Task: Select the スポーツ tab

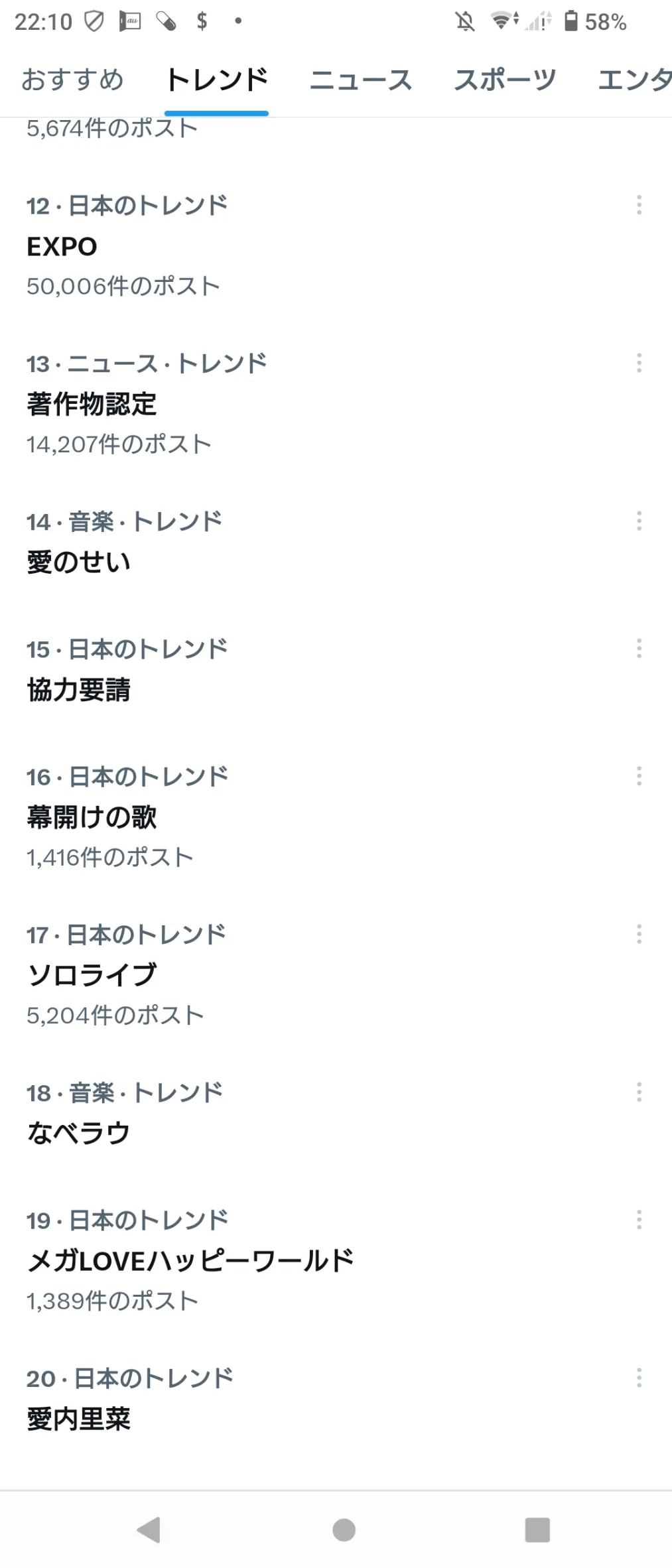Action: pyautogui.click(x=505, y=80)
